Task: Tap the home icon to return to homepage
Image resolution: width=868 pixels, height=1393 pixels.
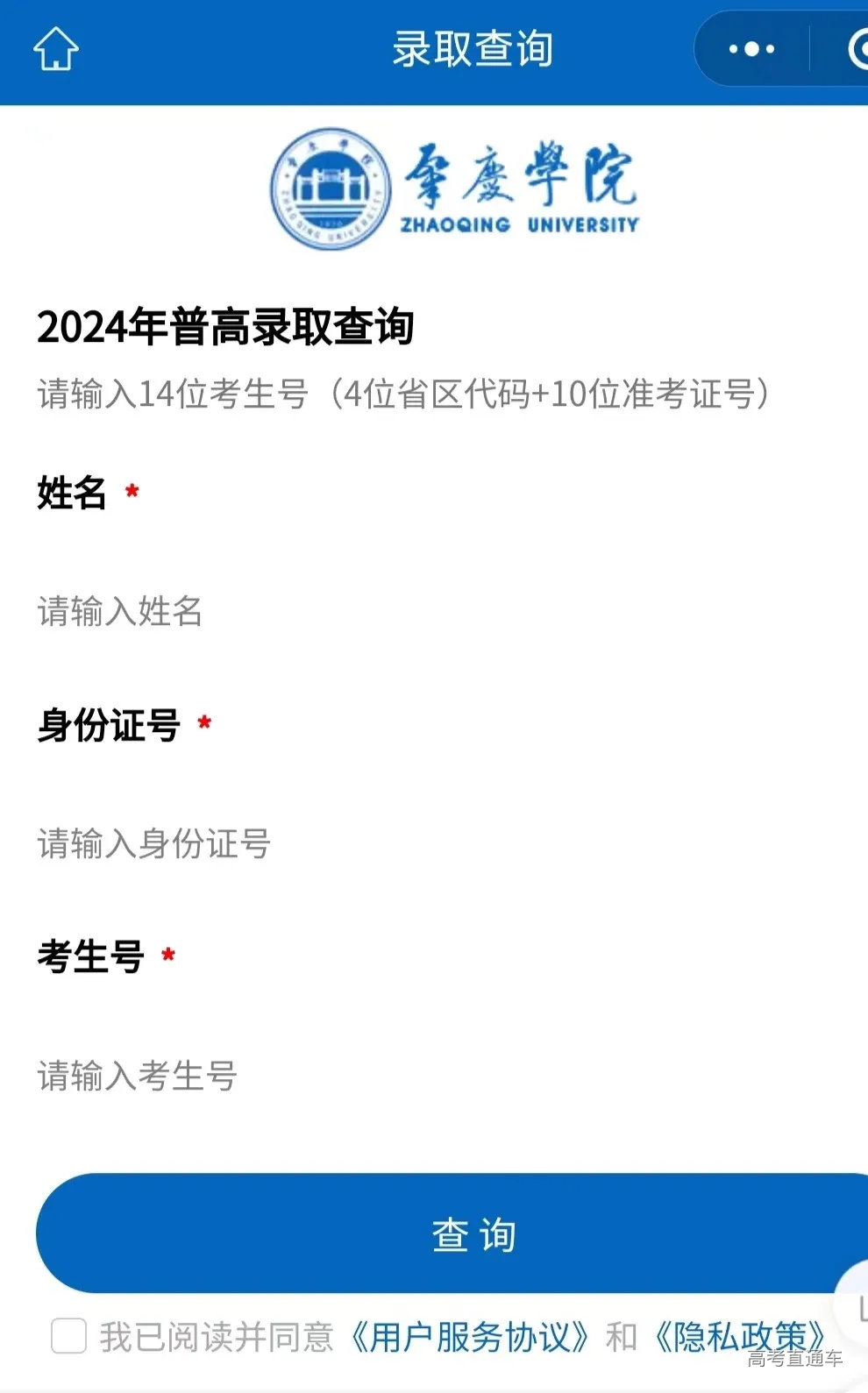Action: [x=55, y=48]
